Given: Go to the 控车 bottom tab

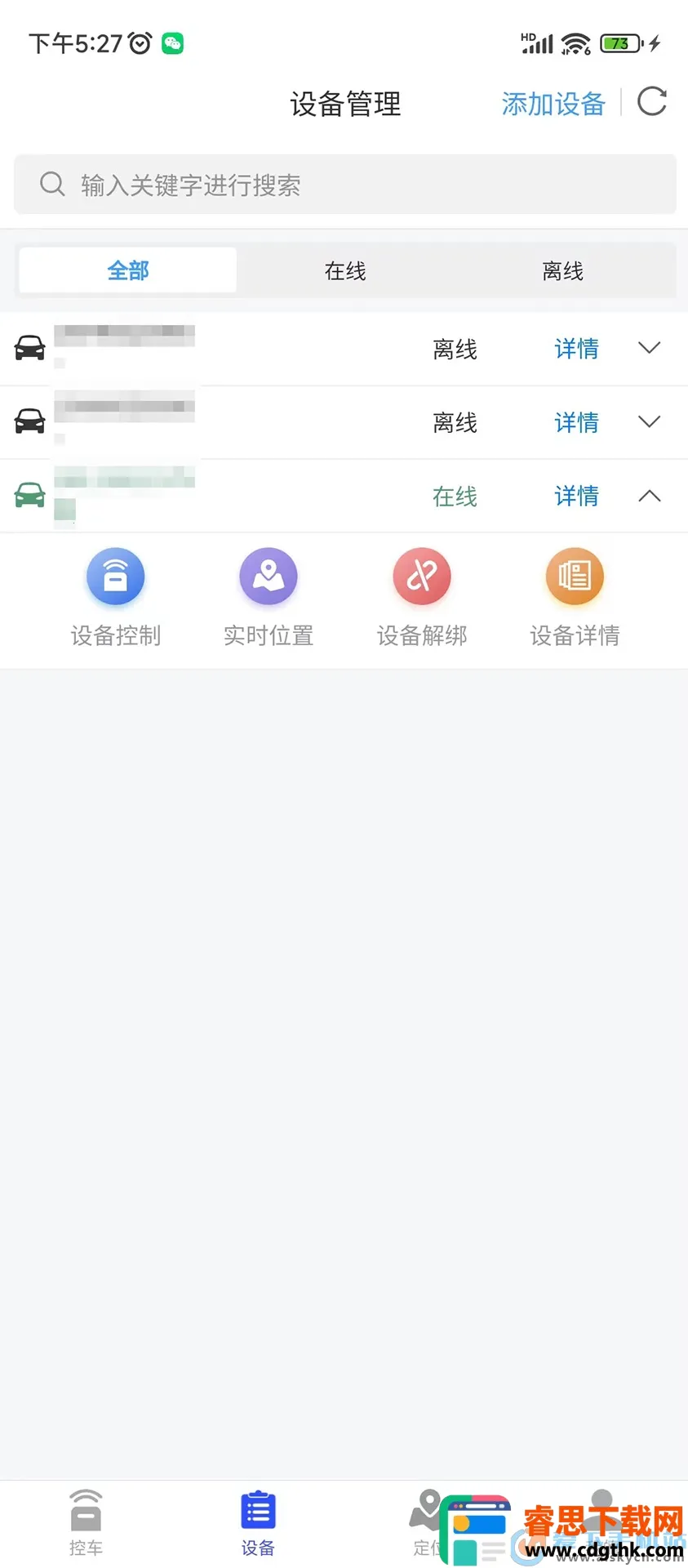Looking at the screenshot, I should pos(86,1522).
